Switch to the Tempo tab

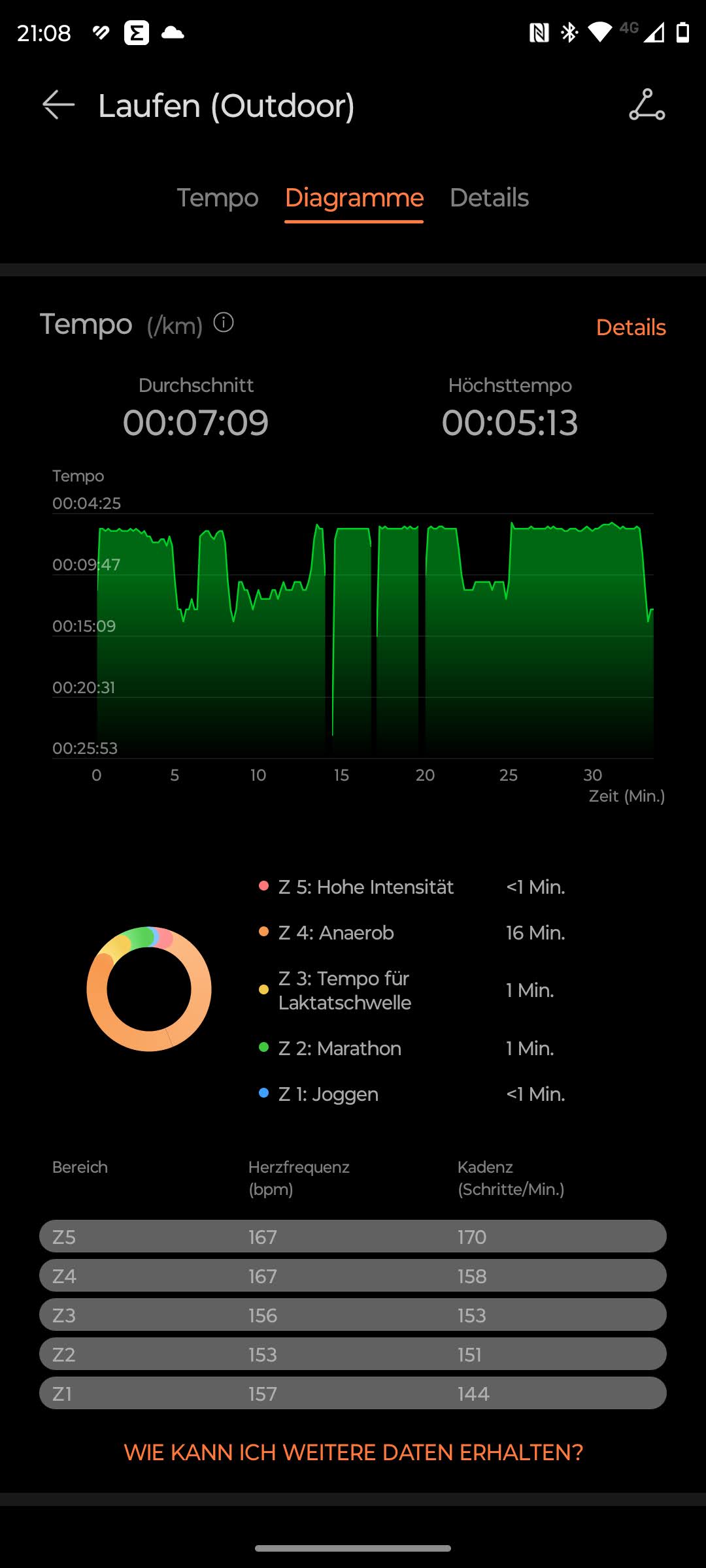click(x=218, y=197)
